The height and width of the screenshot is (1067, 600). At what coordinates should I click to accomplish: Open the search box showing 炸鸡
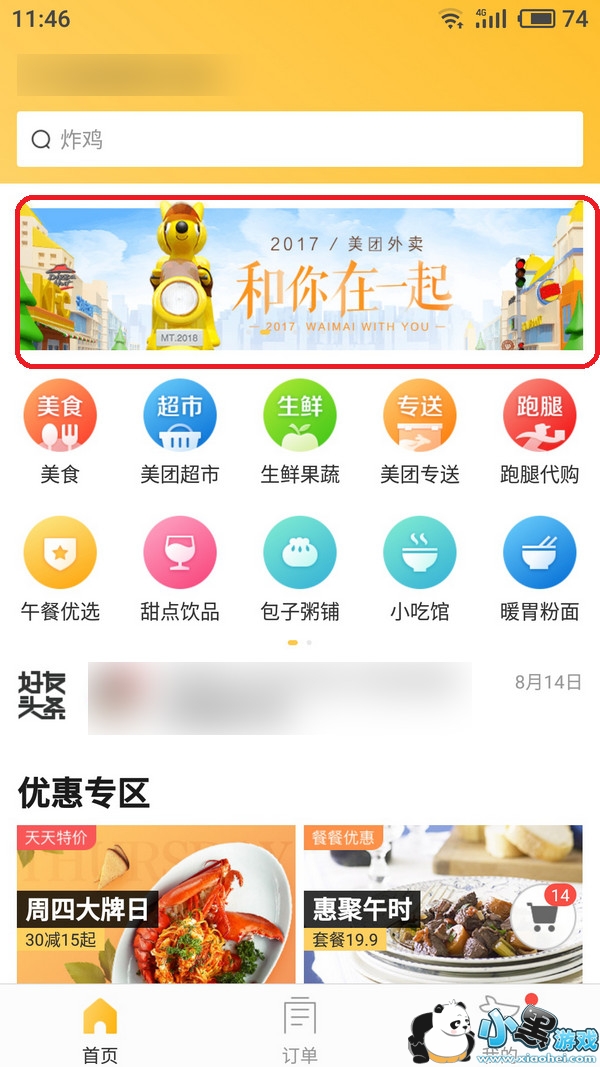(300, 139)
